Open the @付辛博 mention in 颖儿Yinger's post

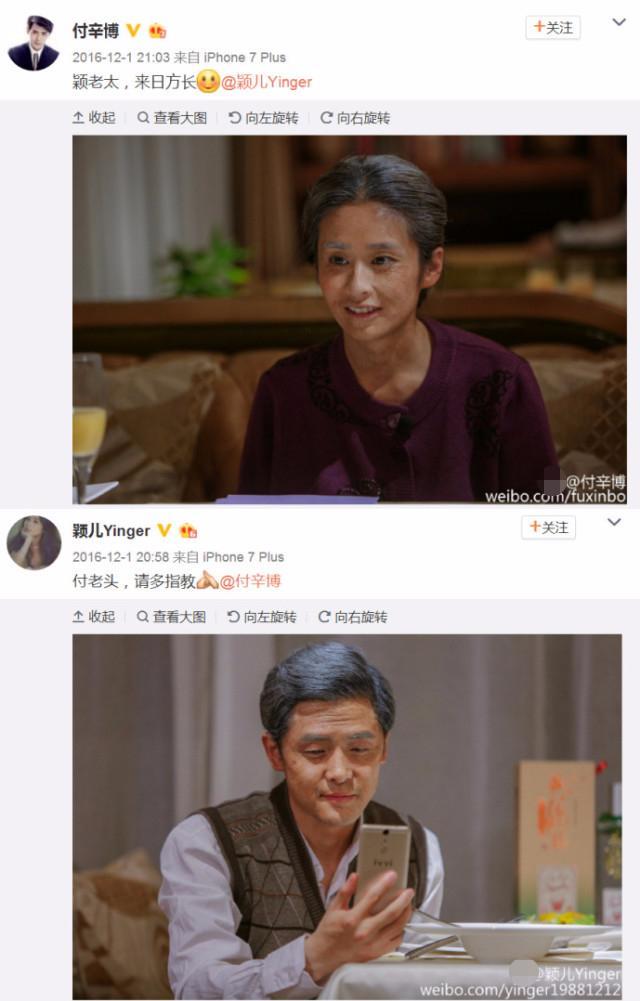click(251, 581)
